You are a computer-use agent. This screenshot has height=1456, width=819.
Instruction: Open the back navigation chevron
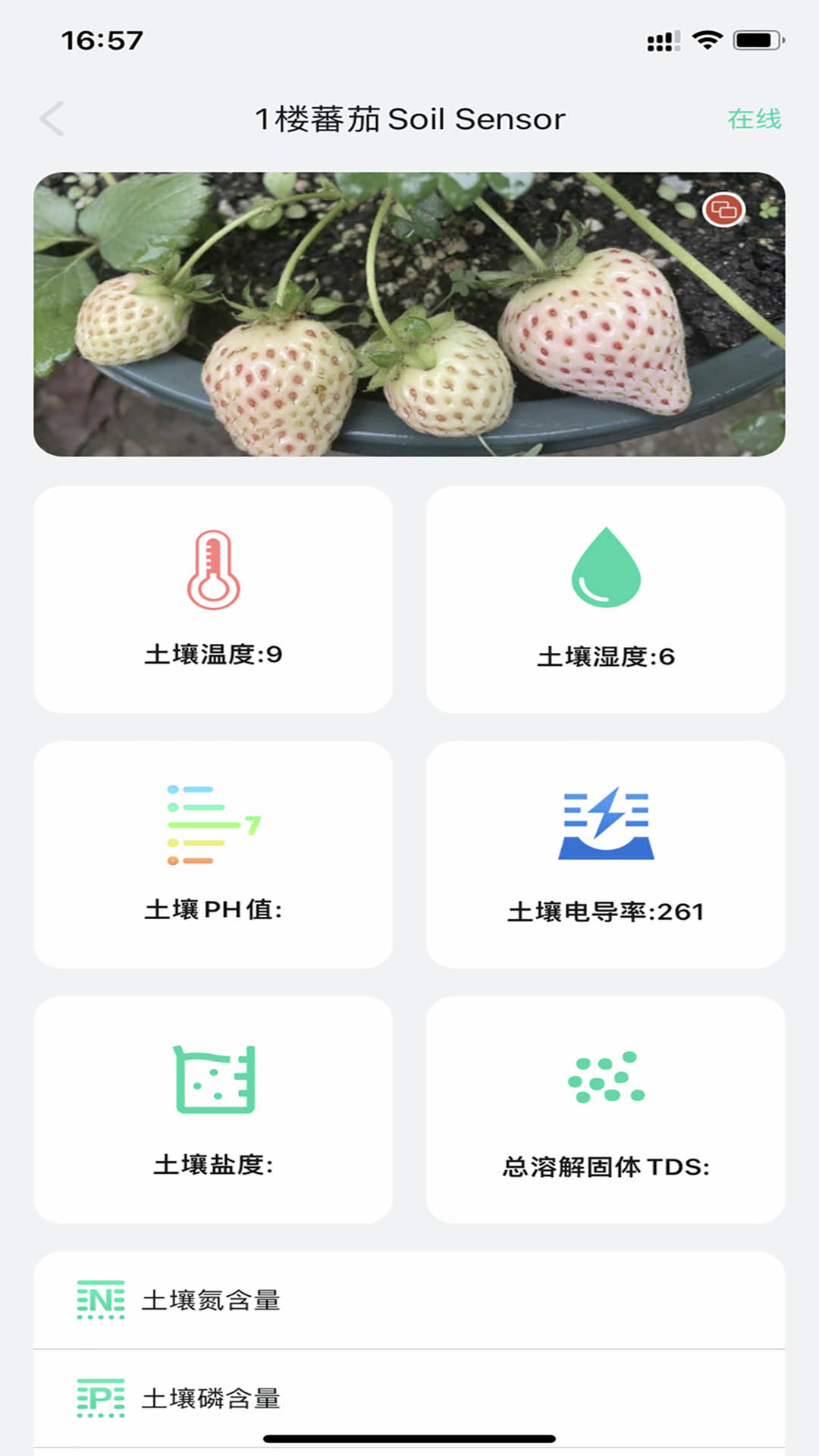(52, 118)
